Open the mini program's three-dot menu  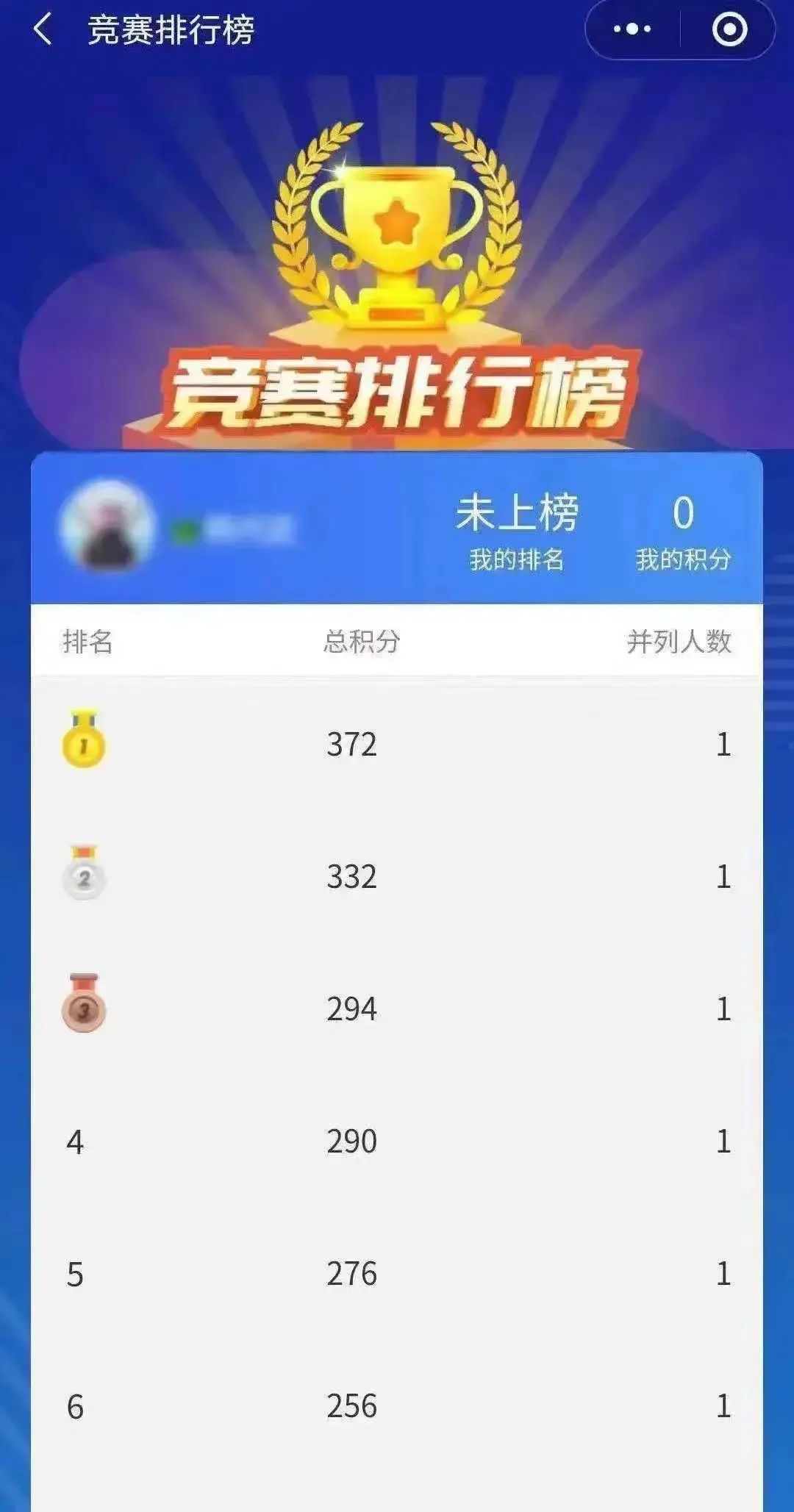pyautogui.click(x=632, y=29)
